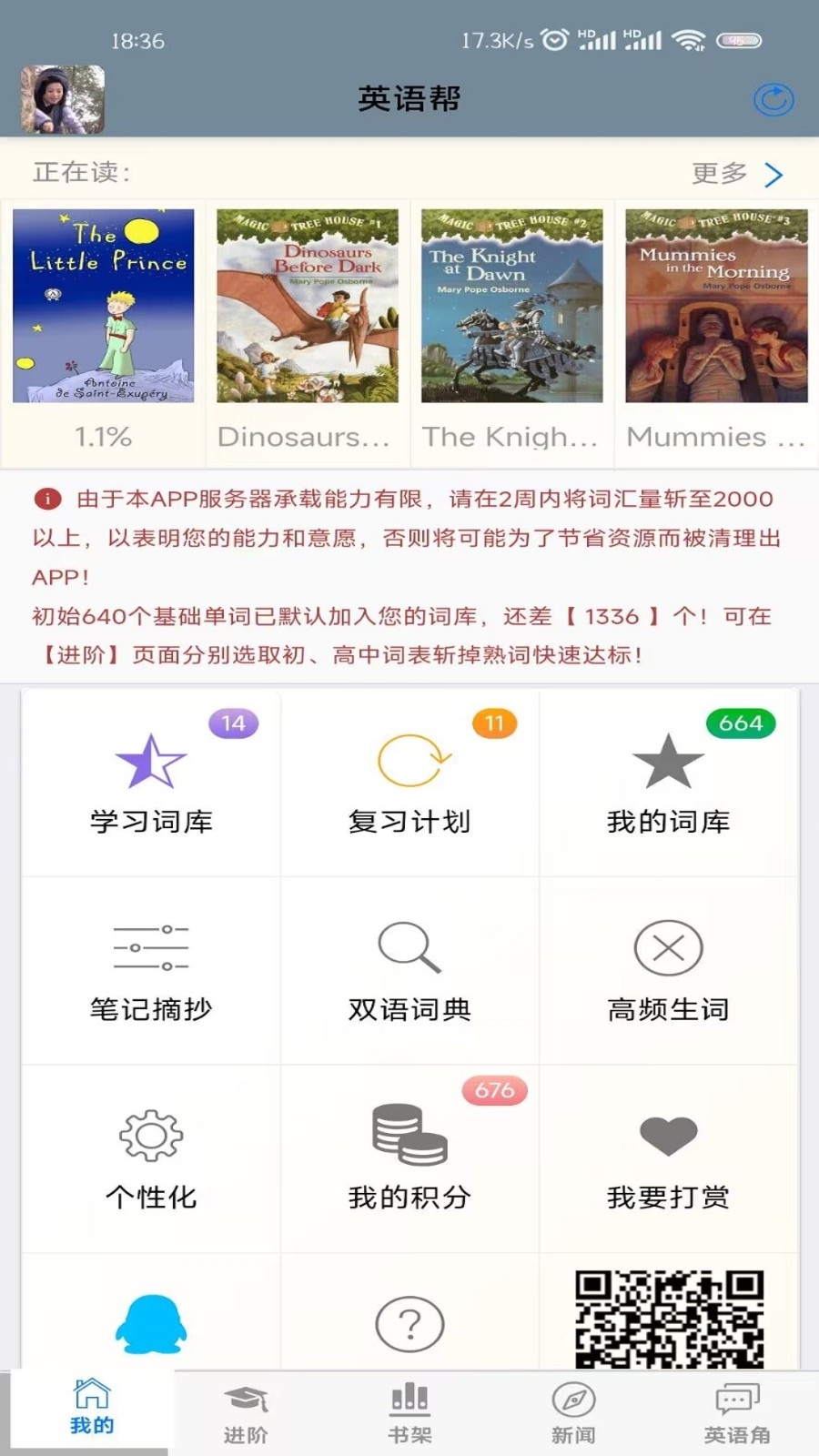This screenshot has width=819, height=1456.
Task: Open 高频生词 frequent new words
Action: tap(668, 971)
